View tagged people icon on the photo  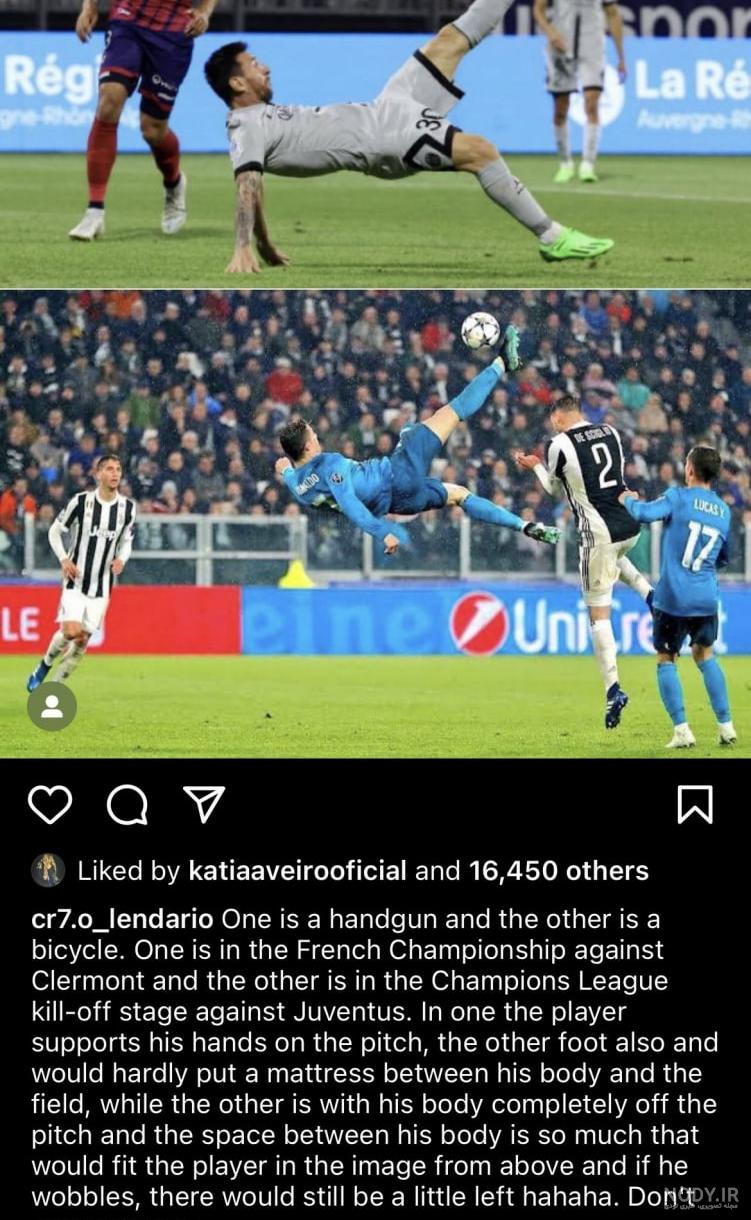[52, 706]
